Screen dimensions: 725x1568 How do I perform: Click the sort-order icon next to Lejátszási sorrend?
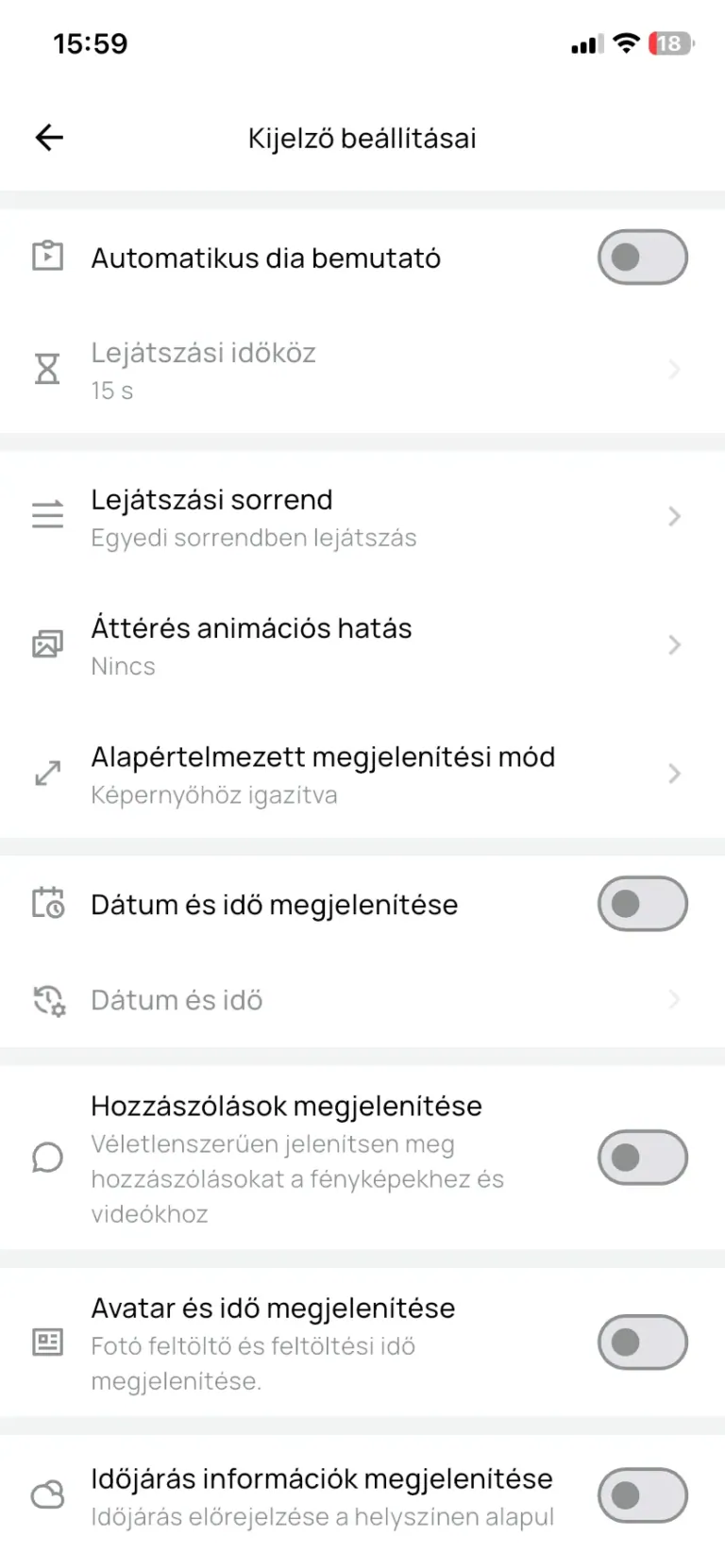[47, 515]
